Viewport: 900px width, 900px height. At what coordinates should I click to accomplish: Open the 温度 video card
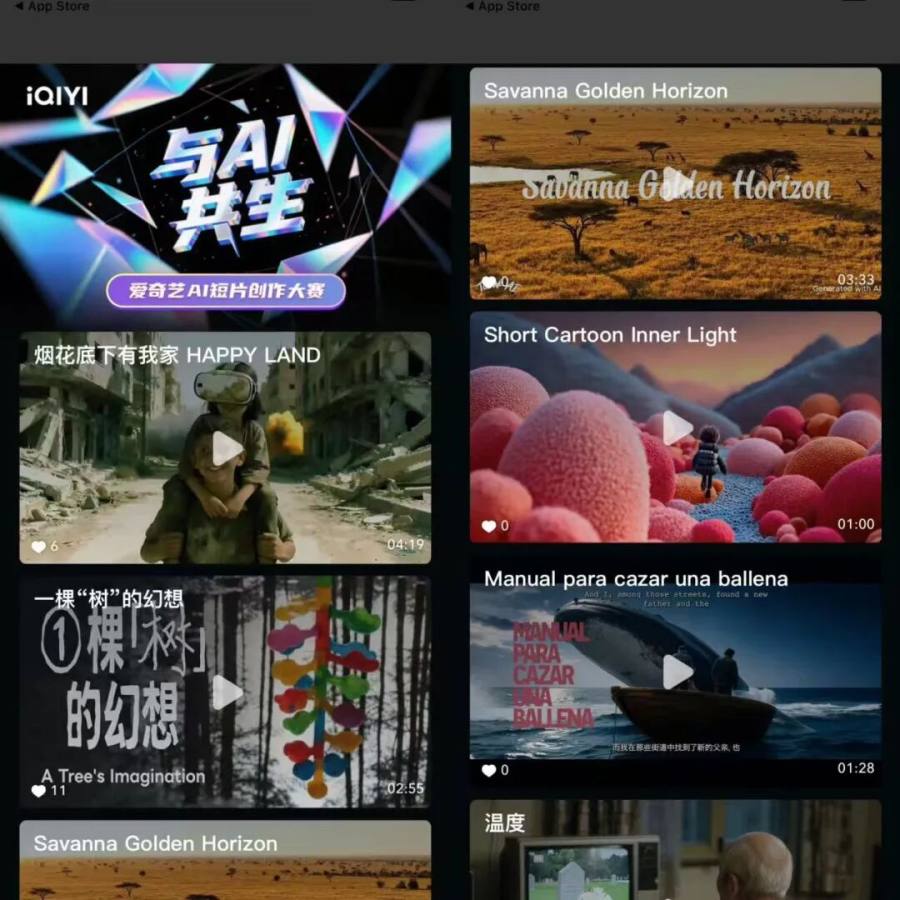675,855
